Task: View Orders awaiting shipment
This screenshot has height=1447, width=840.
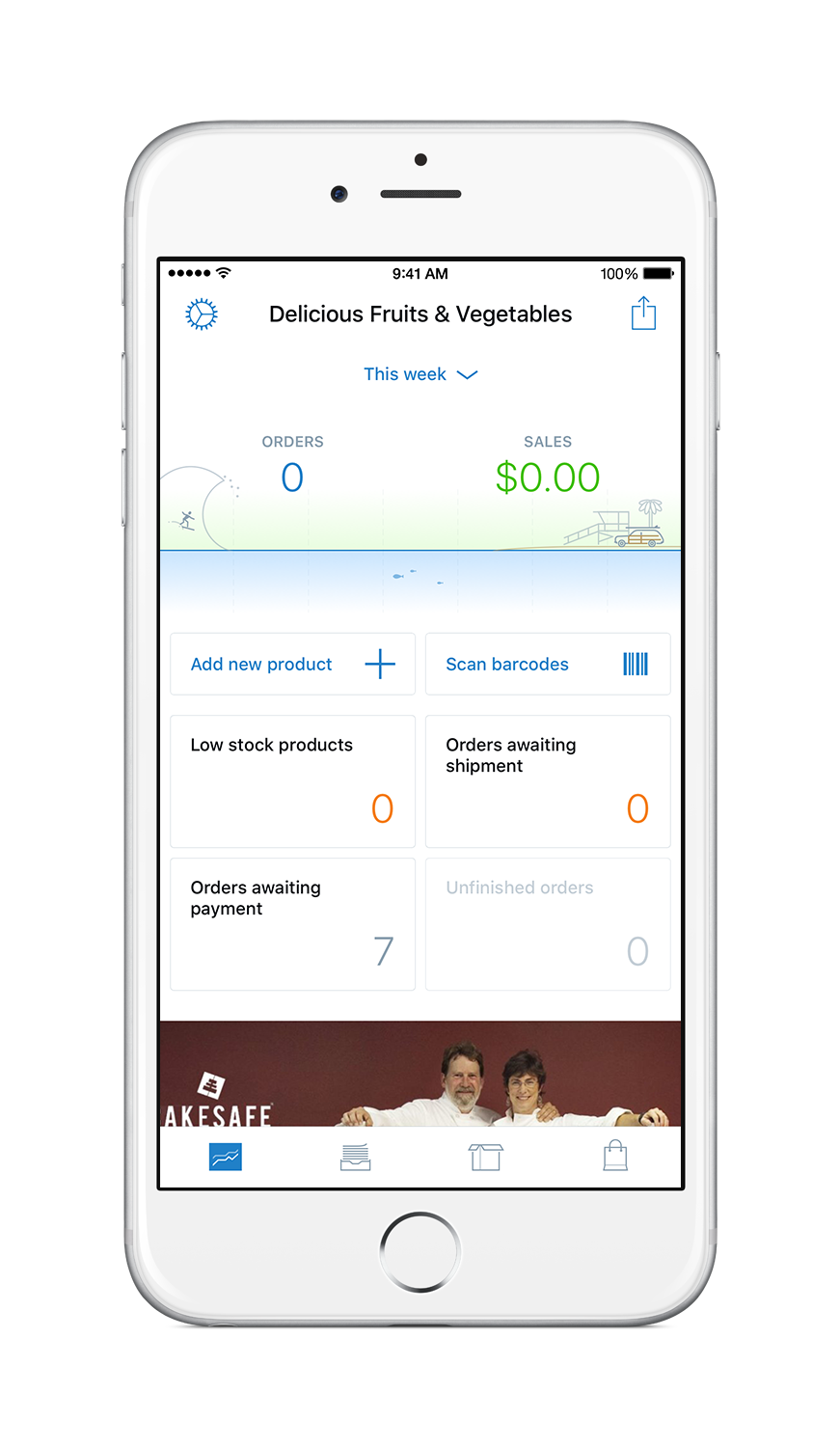Action: [547, 780]
